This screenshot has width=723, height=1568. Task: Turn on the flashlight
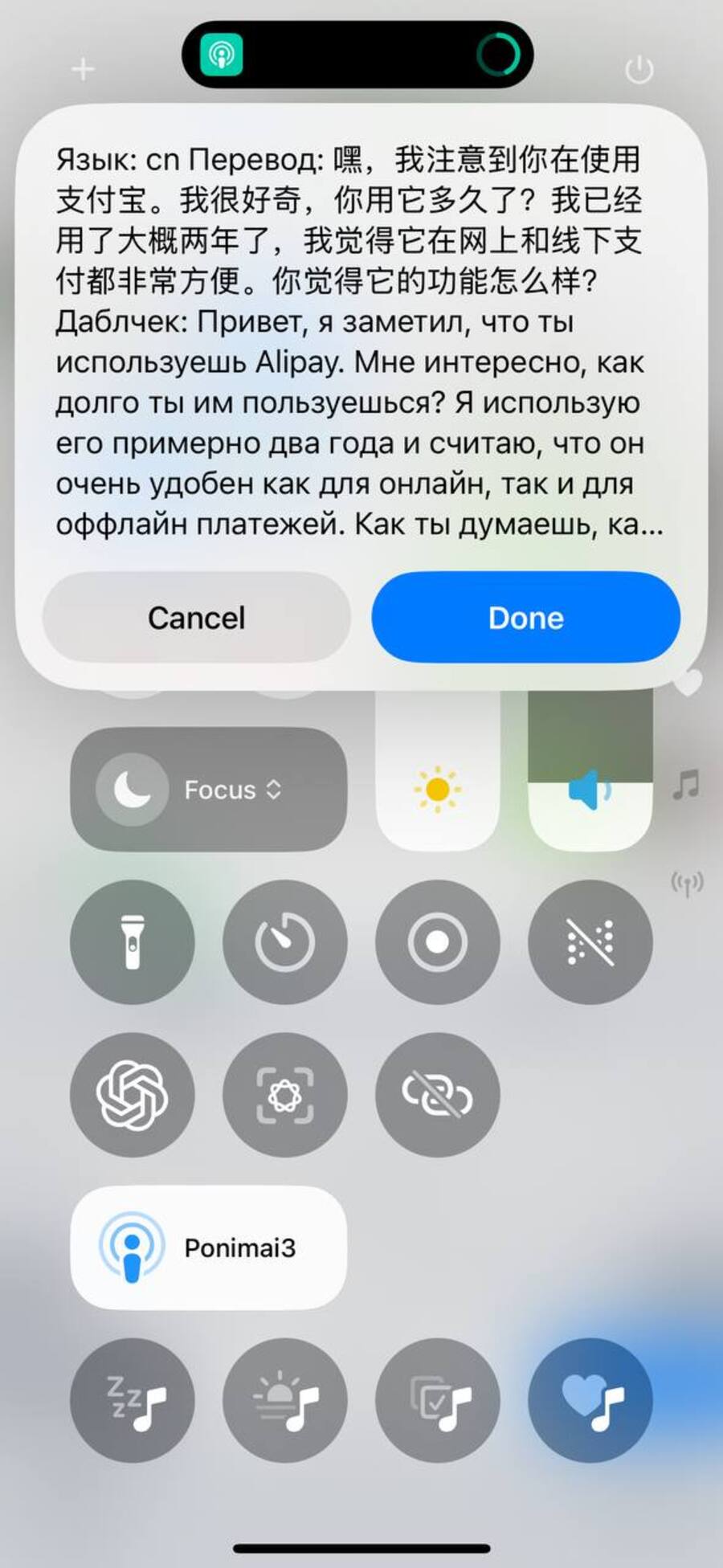click(133, 941)
